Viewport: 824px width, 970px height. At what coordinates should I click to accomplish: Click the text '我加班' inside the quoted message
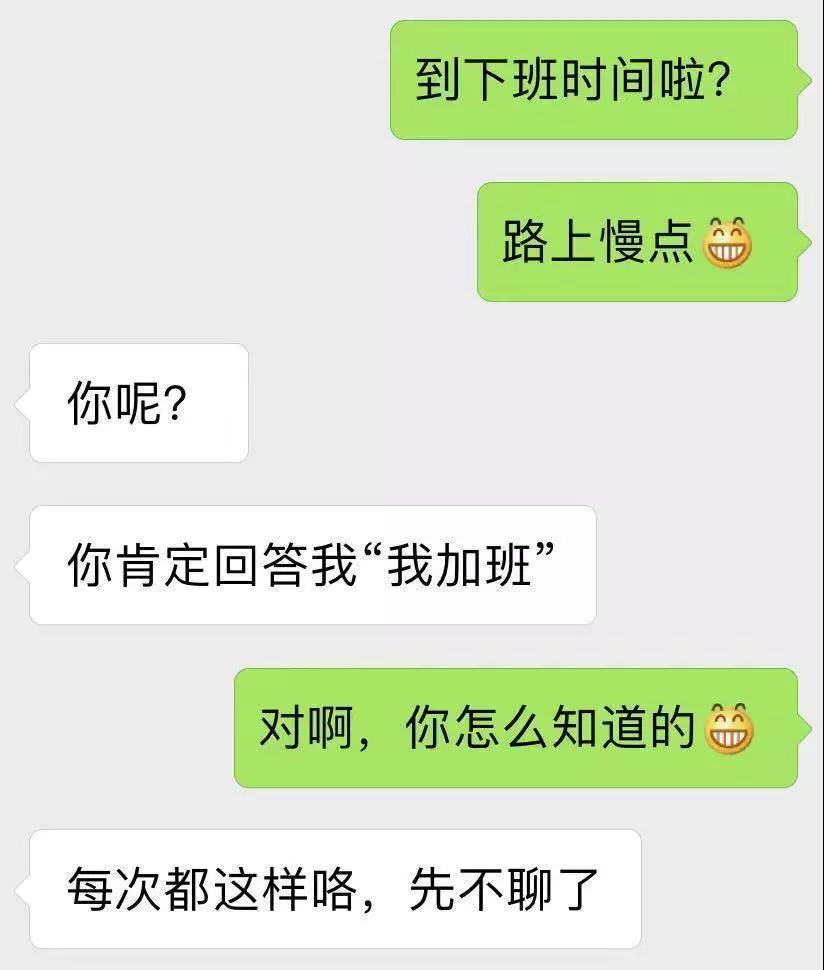(x=460, y=562)
